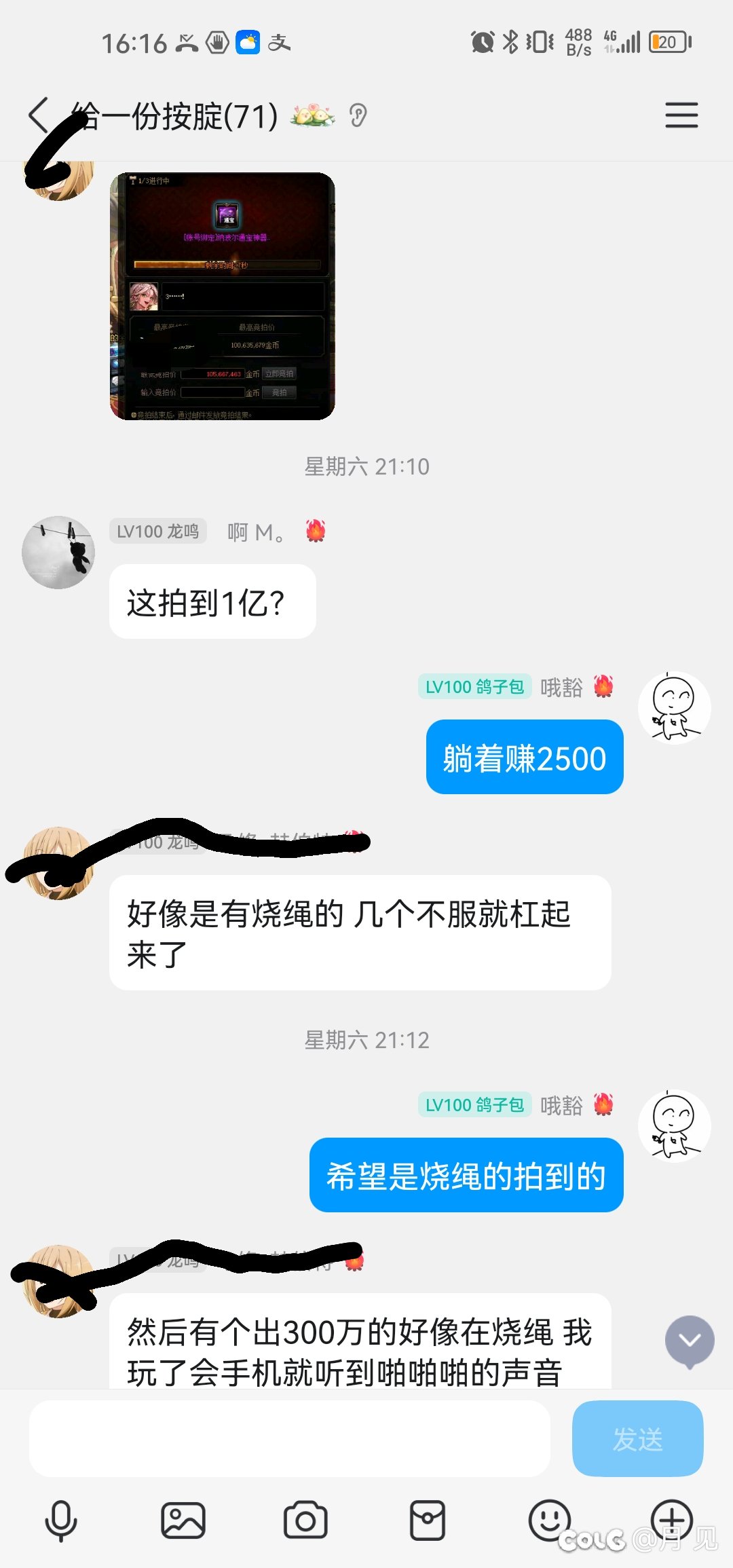733x1568 pixels.
Task: Go back from the group chat
Action: point(39,115)
